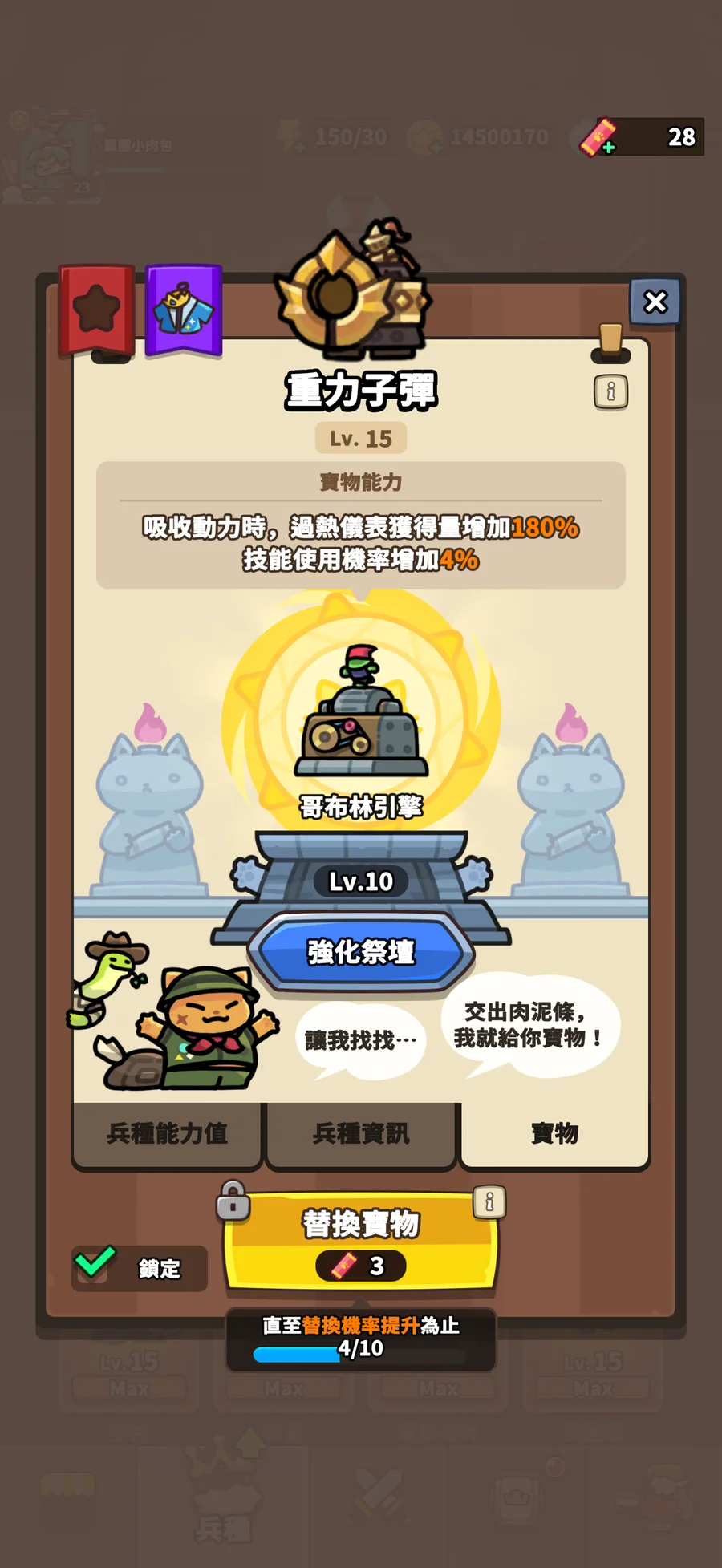The width and height of the screenshot is (722, 1568).
Task: Tap 替換寶物 to replace treasure
Action: pos(361,1240)
